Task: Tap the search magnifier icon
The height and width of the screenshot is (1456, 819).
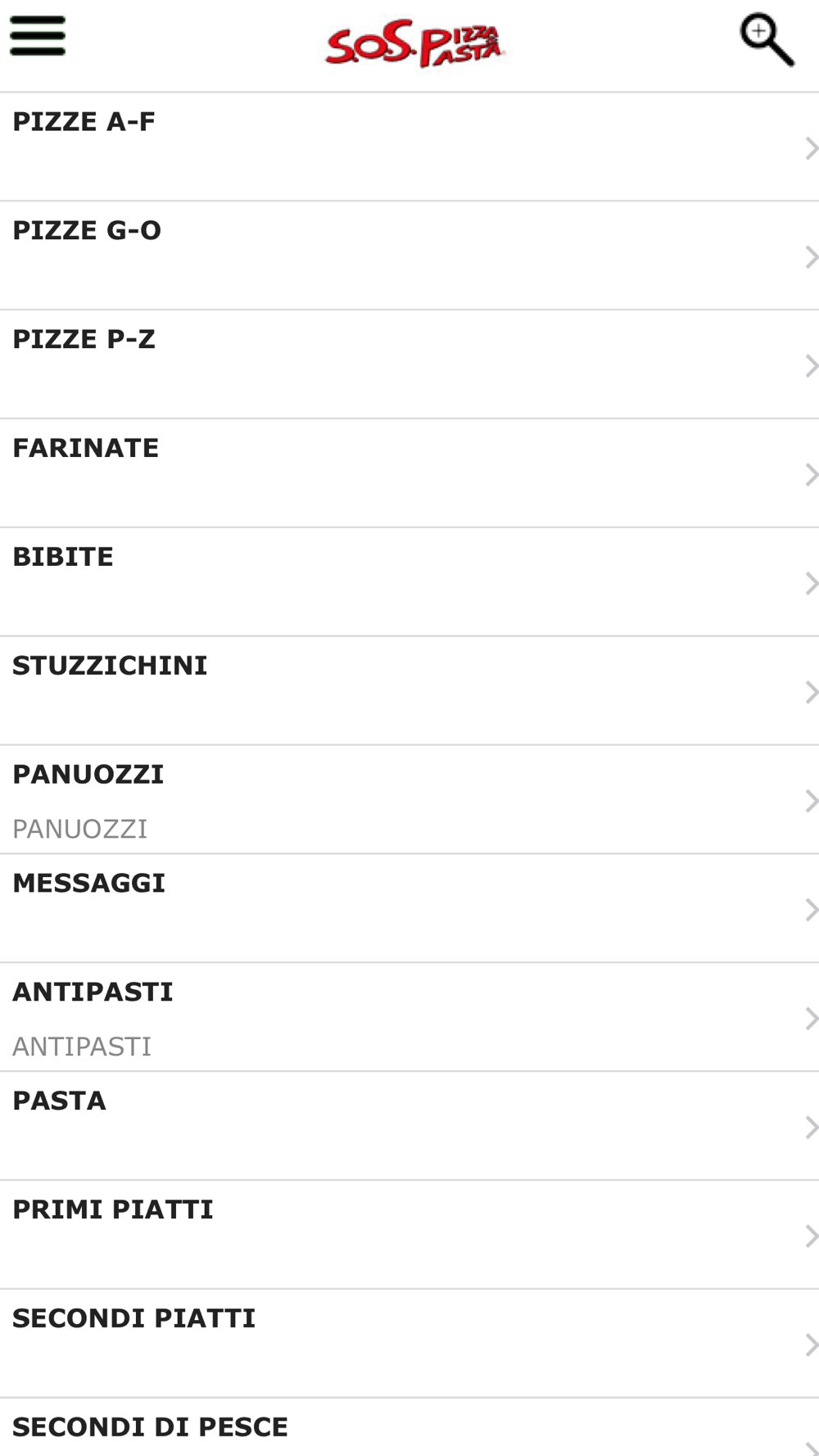Action: point(767,39)
